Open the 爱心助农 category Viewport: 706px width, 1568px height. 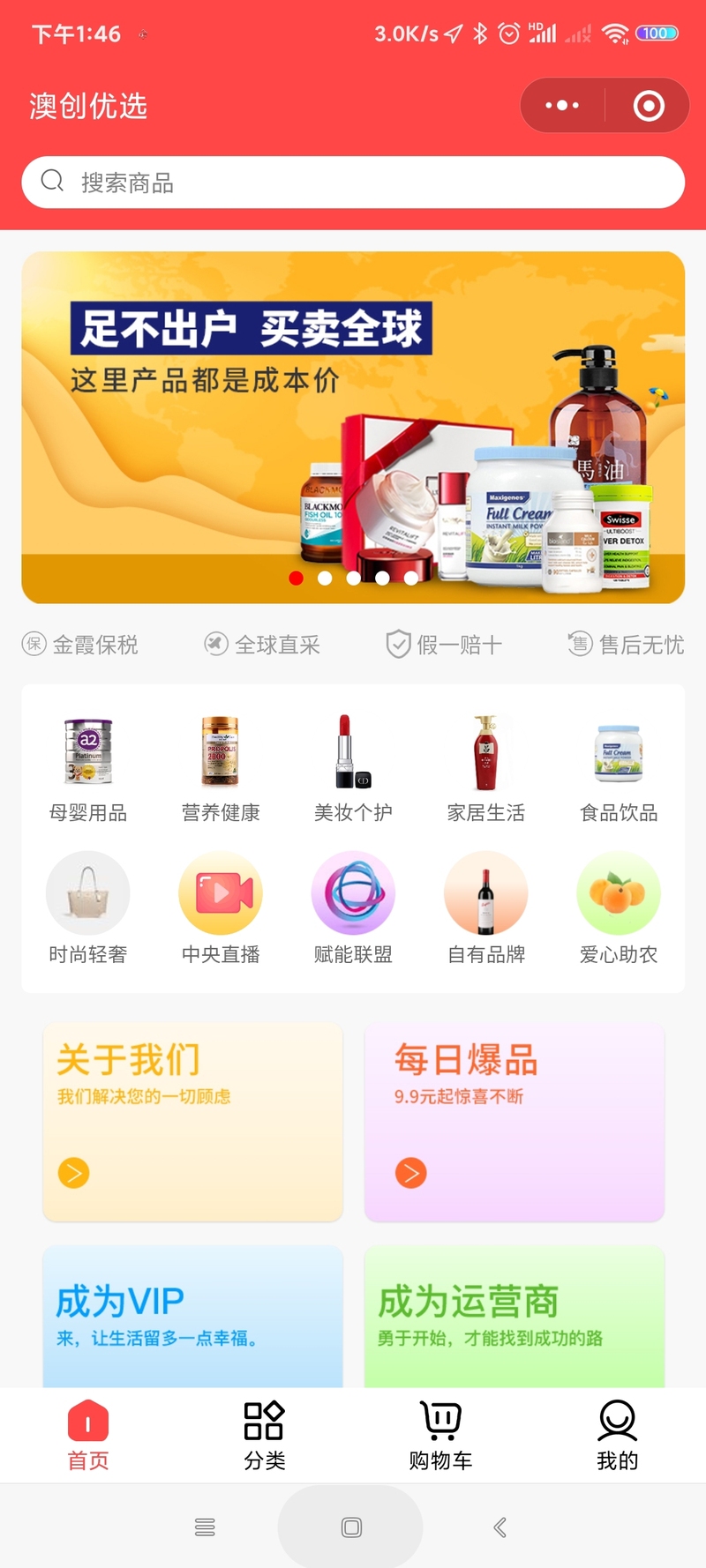click(619, 908)
